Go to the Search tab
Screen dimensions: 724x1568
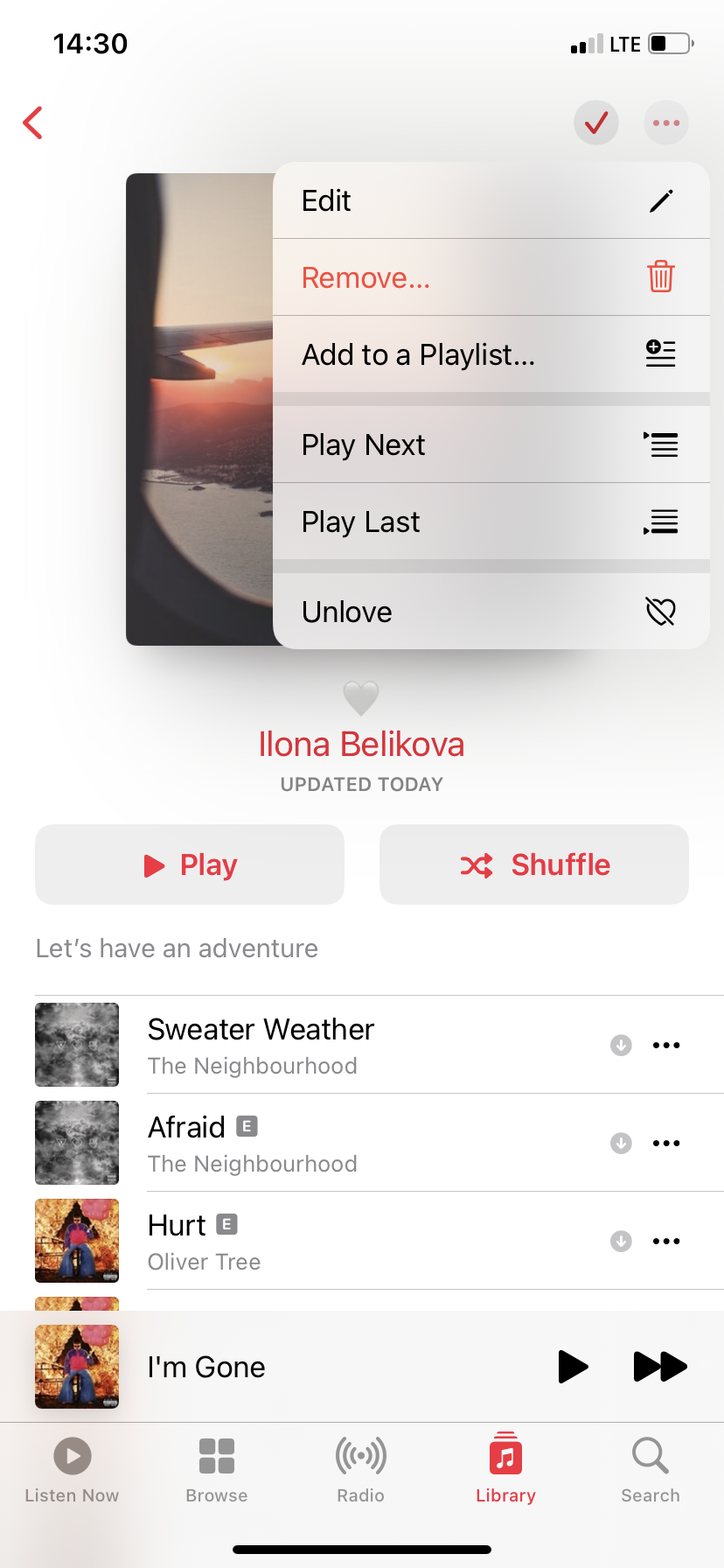(651, 1470)
